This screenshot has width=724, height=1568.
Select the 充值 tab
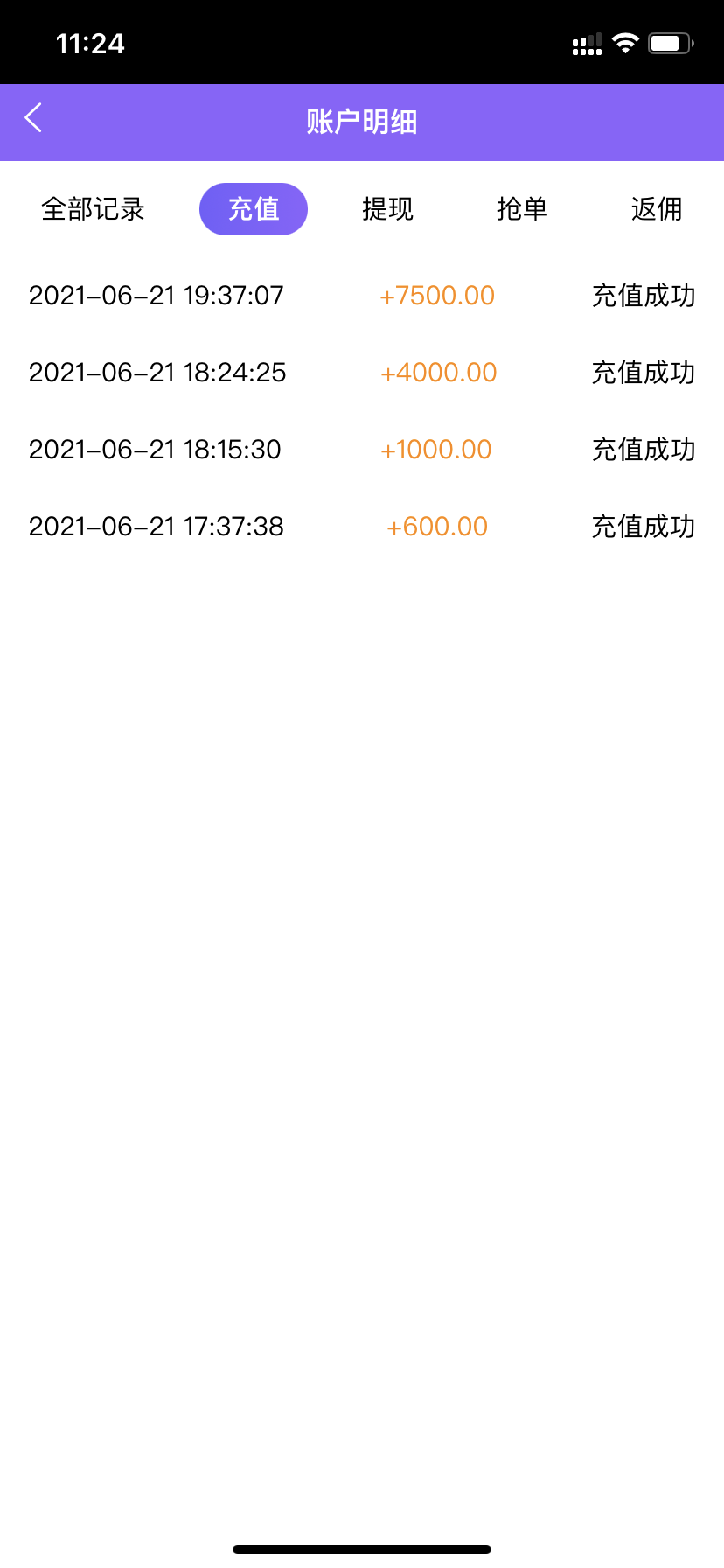pyautogui.click(x=253, y=208)
